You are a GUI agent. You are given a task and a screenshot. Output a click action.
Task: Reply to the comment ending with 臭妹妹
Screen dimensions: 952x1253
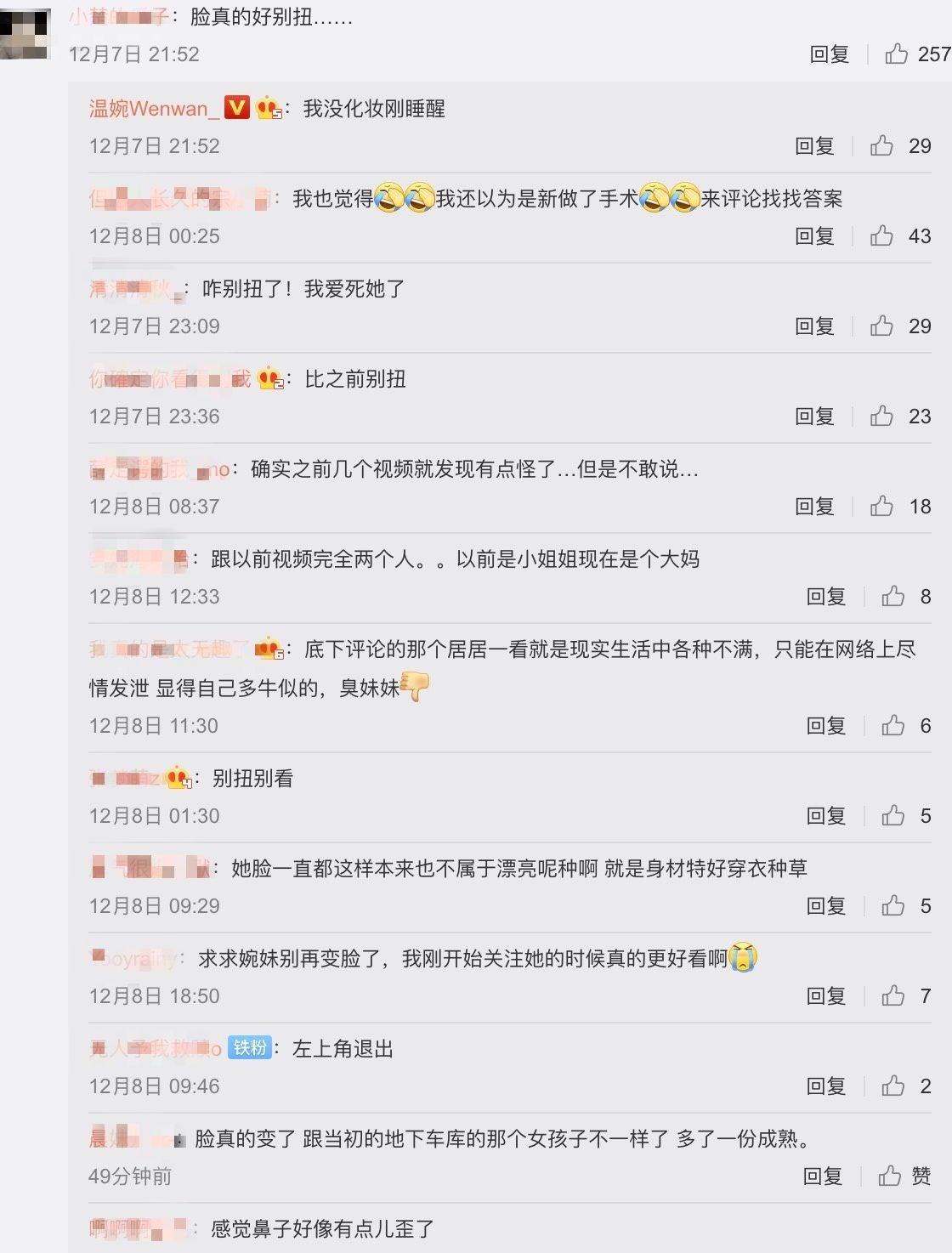point(825,726)
